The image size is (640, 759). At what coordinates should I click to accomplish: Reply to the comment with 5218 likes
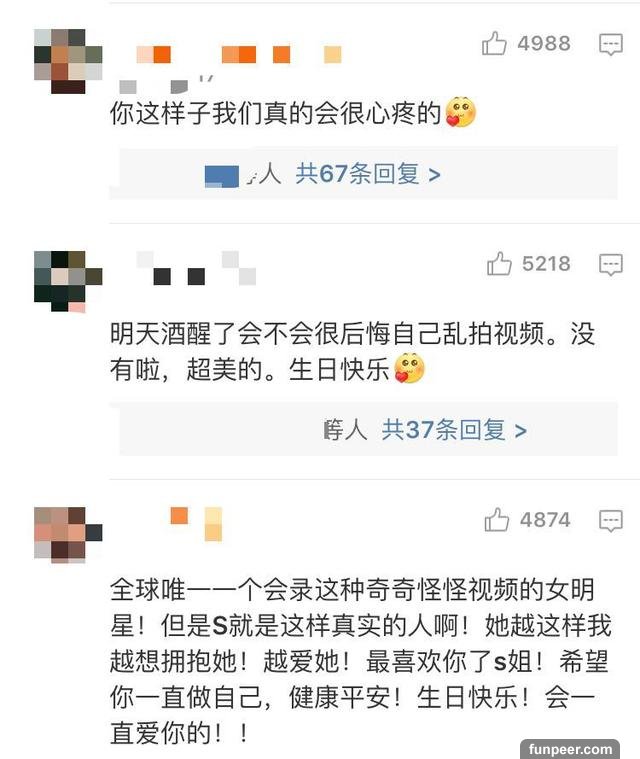click(611, 265)
